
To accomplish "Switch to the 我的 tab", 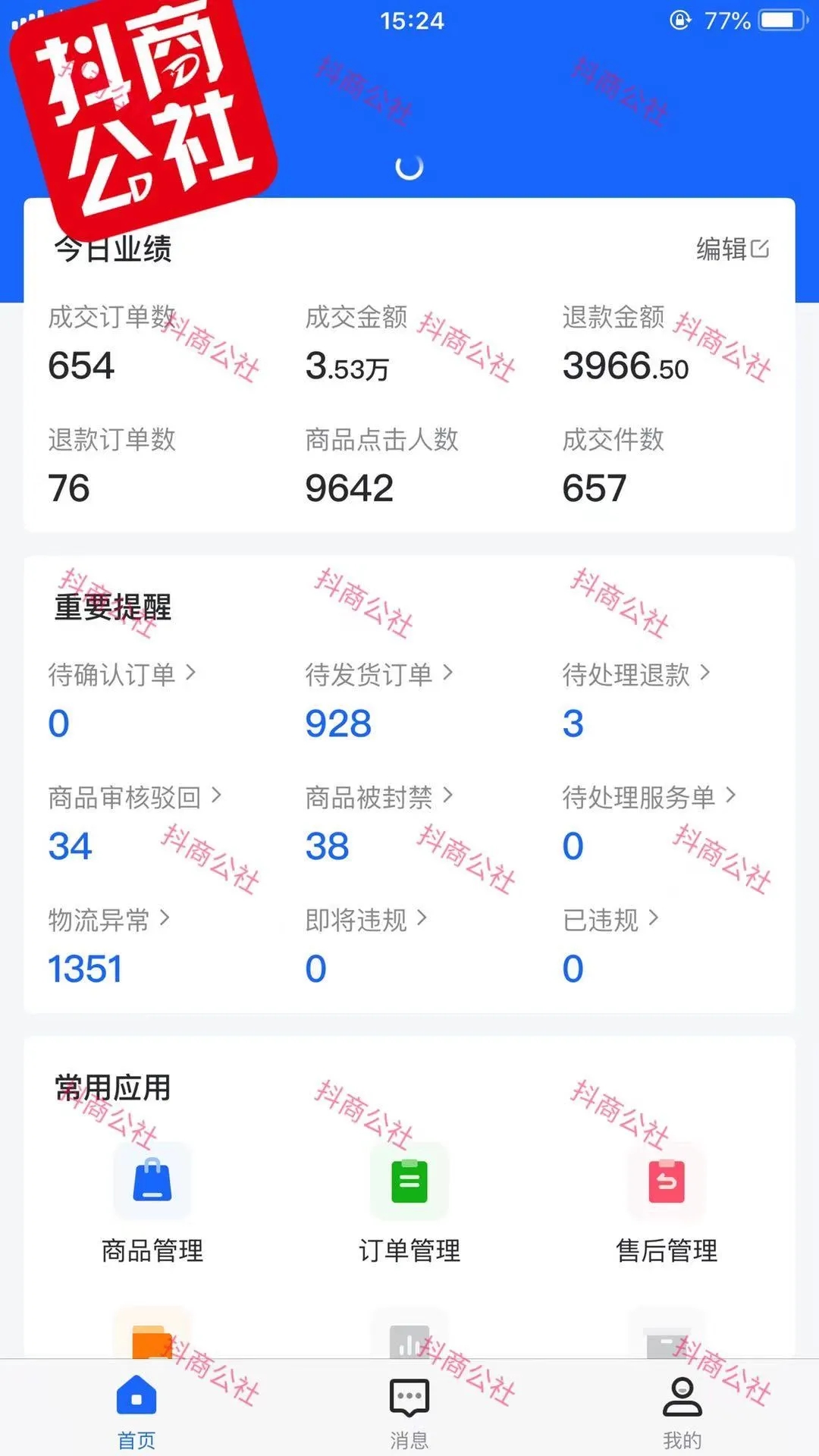I will pos(682,1412).
